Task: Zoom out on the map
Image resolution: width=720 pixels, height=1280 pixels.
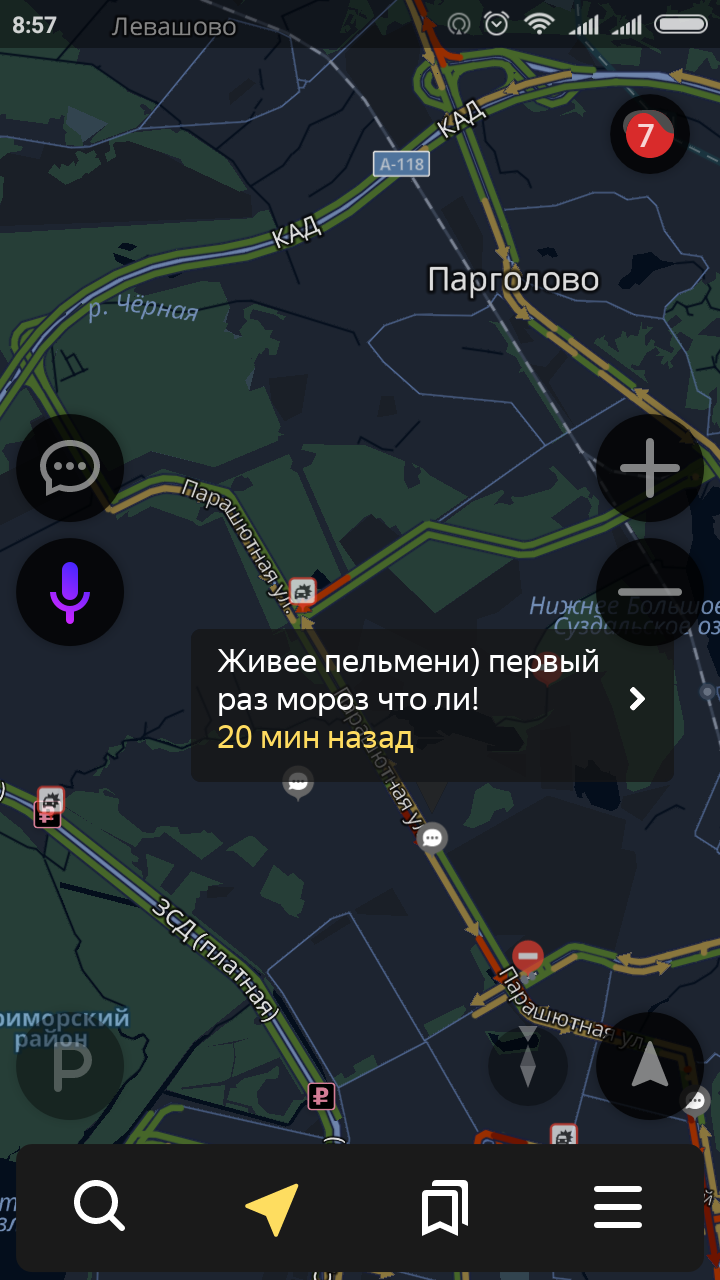Action: pos(649,592)
